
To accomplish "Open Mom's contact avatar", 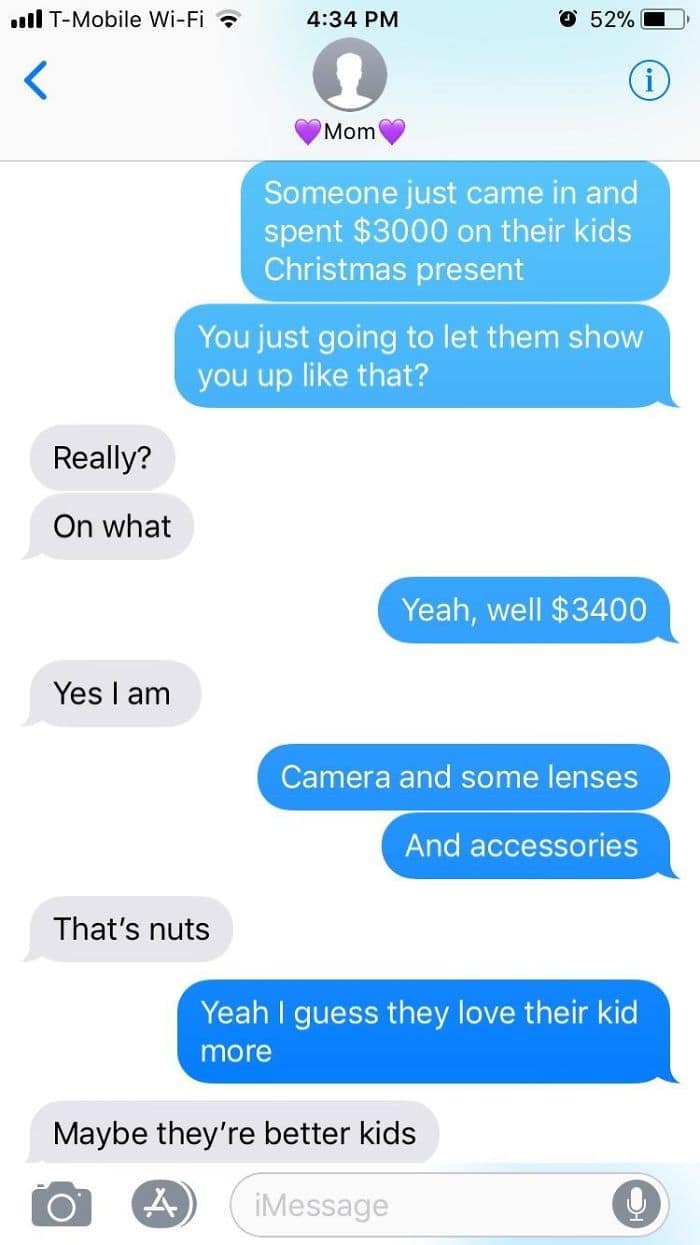I will point(349,78).
